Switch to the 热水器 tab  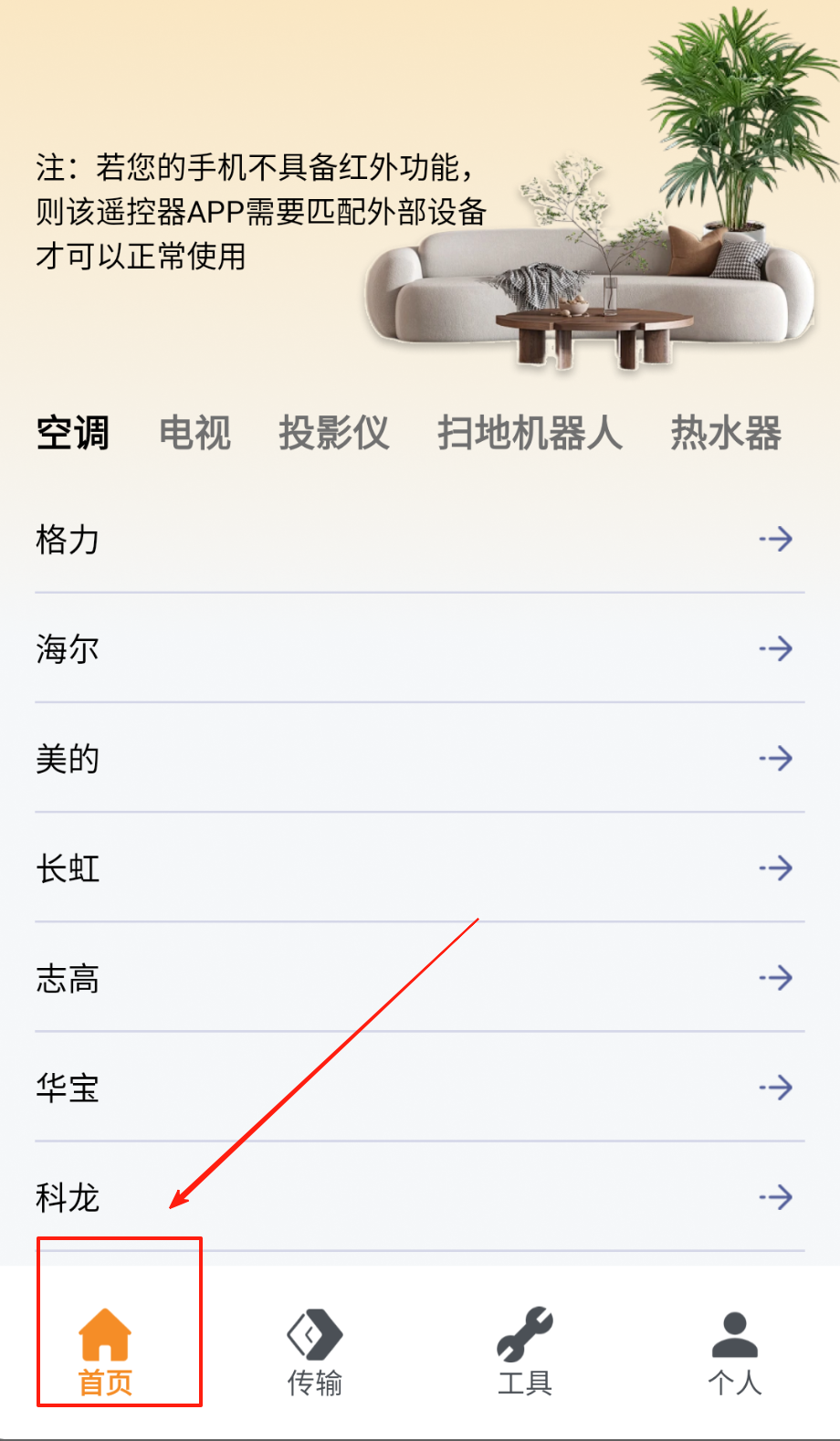tap(726, 433)
